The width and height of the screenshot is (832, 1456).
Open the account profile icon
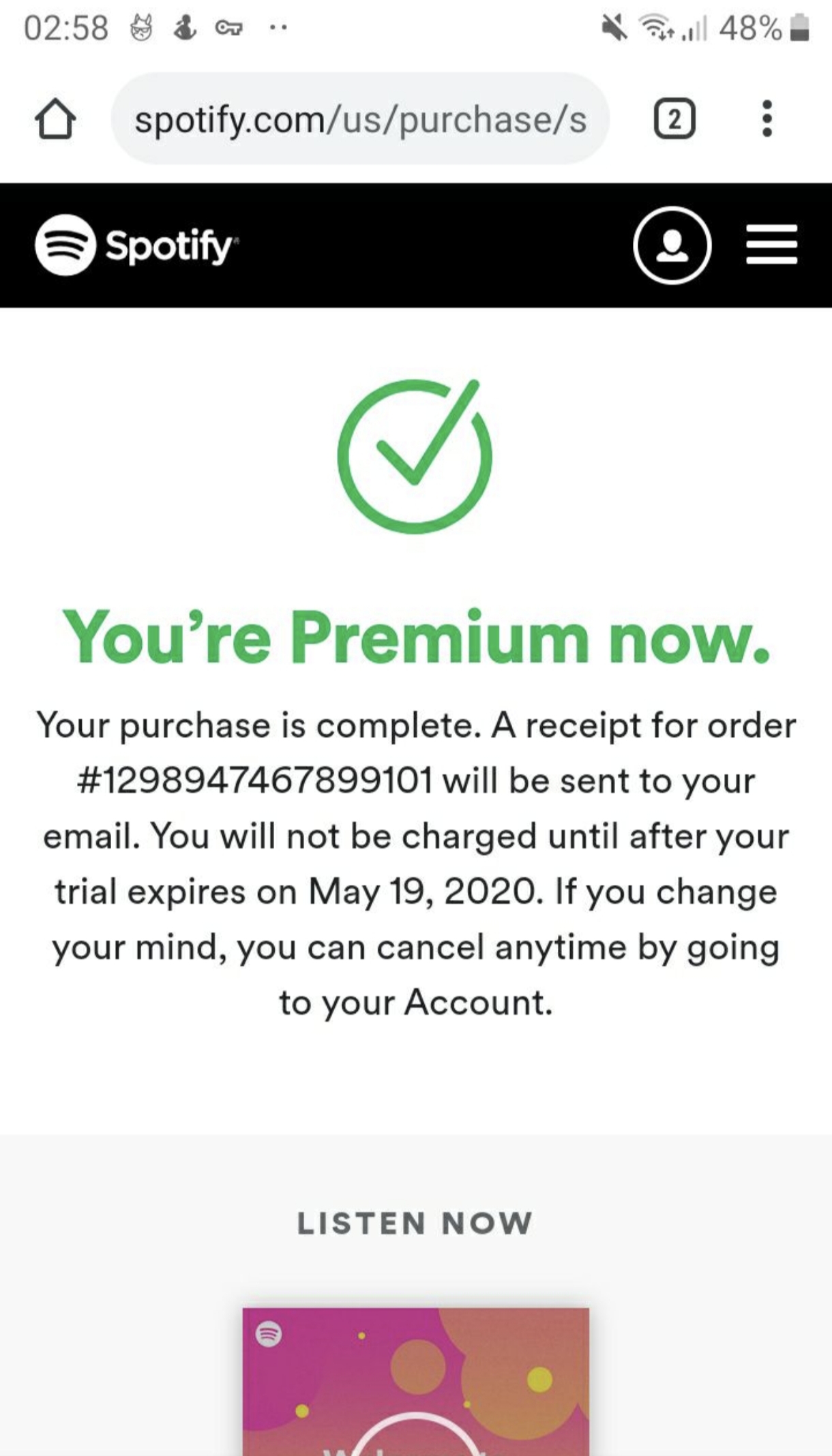tap(672, 245)
